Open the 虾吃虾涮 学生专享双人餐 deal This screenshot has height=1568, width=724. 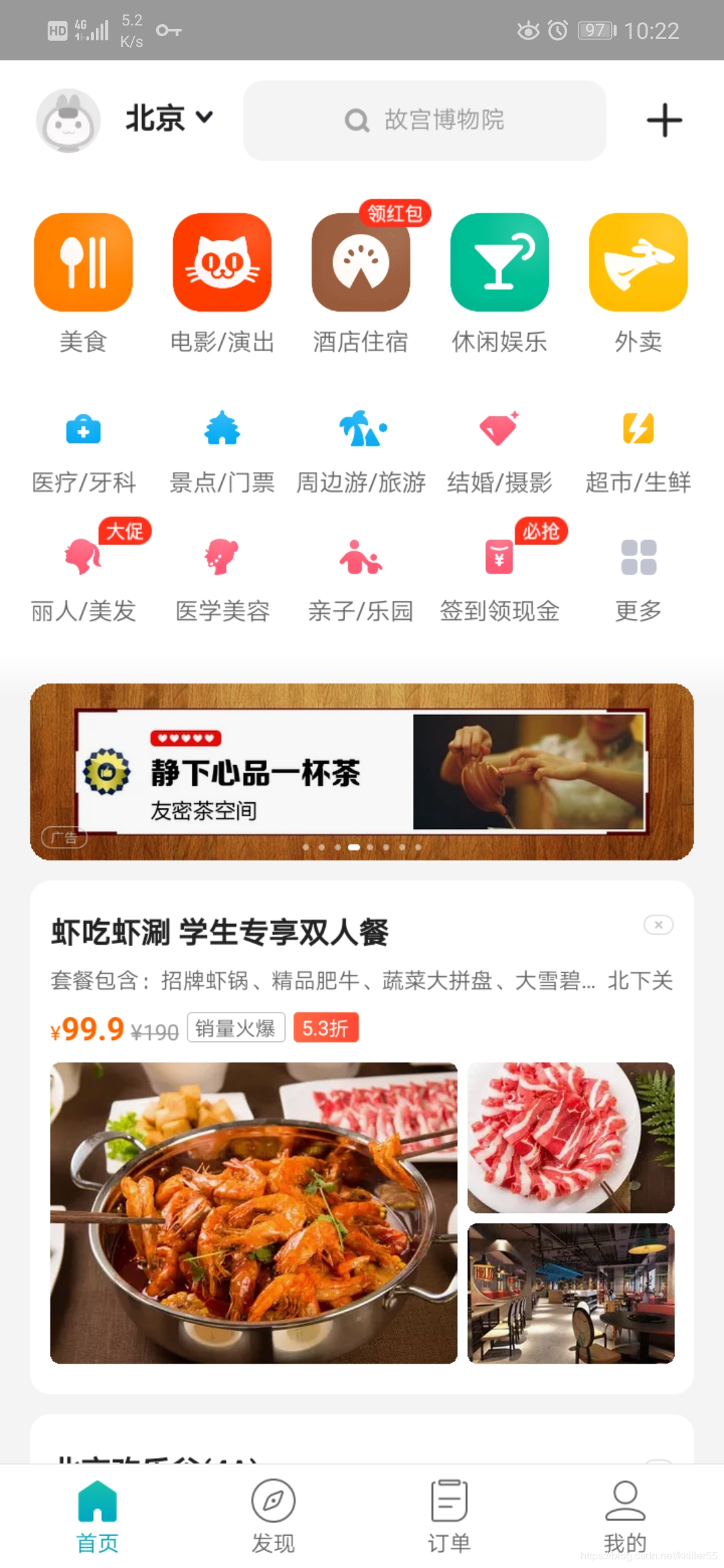220,933
